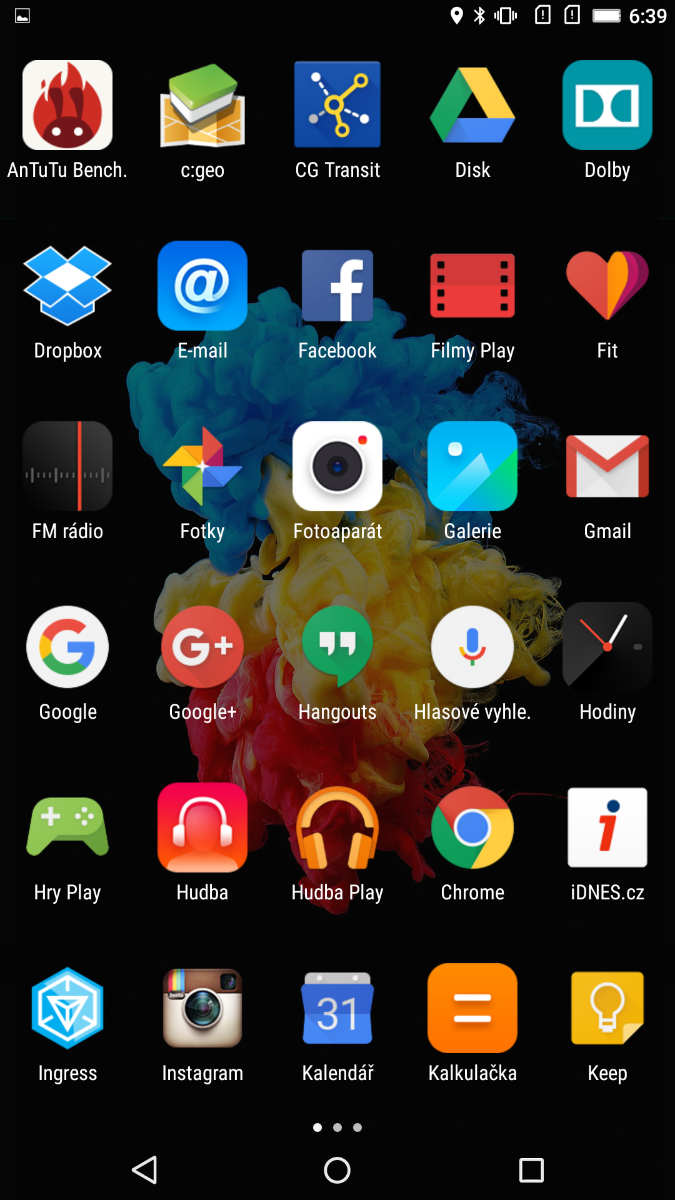Launch the Chrome browser

pyautogui.click(x=472, y=828)
